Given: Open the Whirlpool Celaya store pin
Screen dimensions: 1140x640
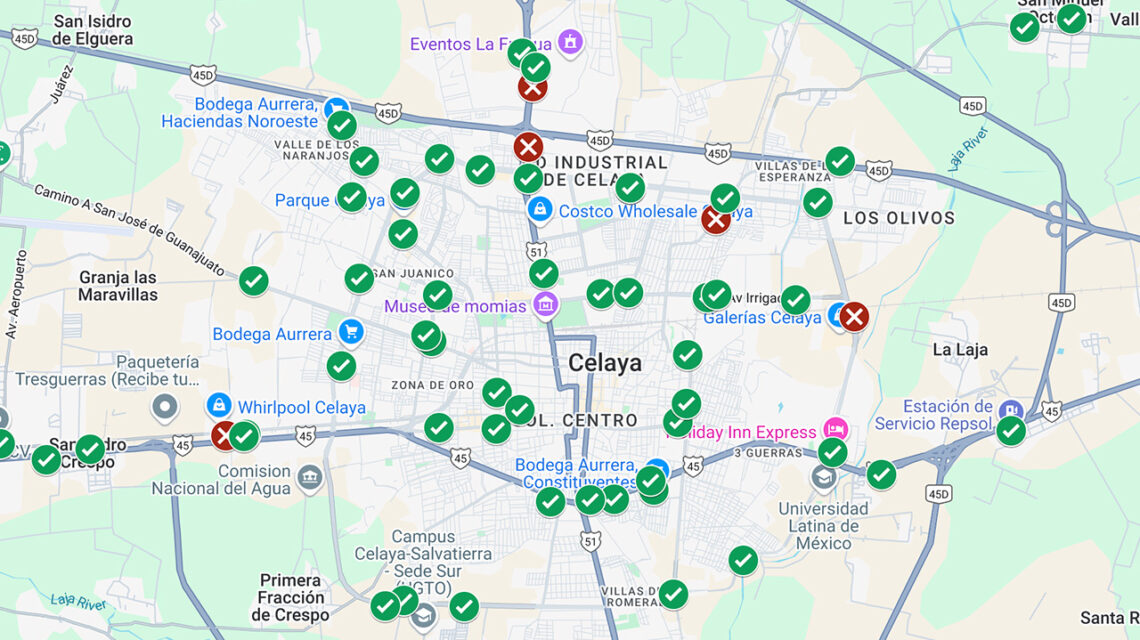Looking at the screenshot, I should pos(218,405).
